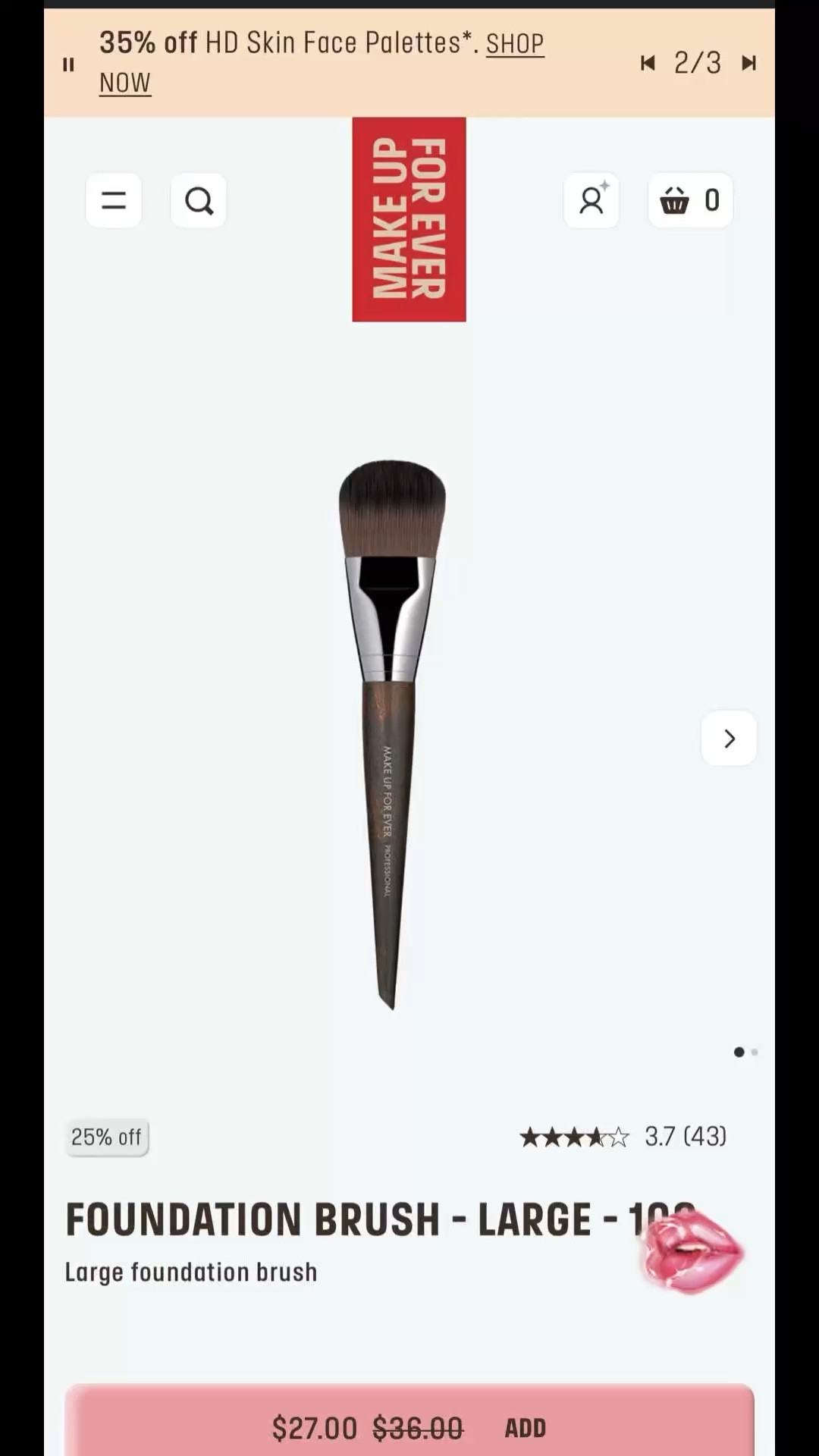This screenshot has height=1456, width=819.
Task: Open the search tool
Action: pos(198,200)
